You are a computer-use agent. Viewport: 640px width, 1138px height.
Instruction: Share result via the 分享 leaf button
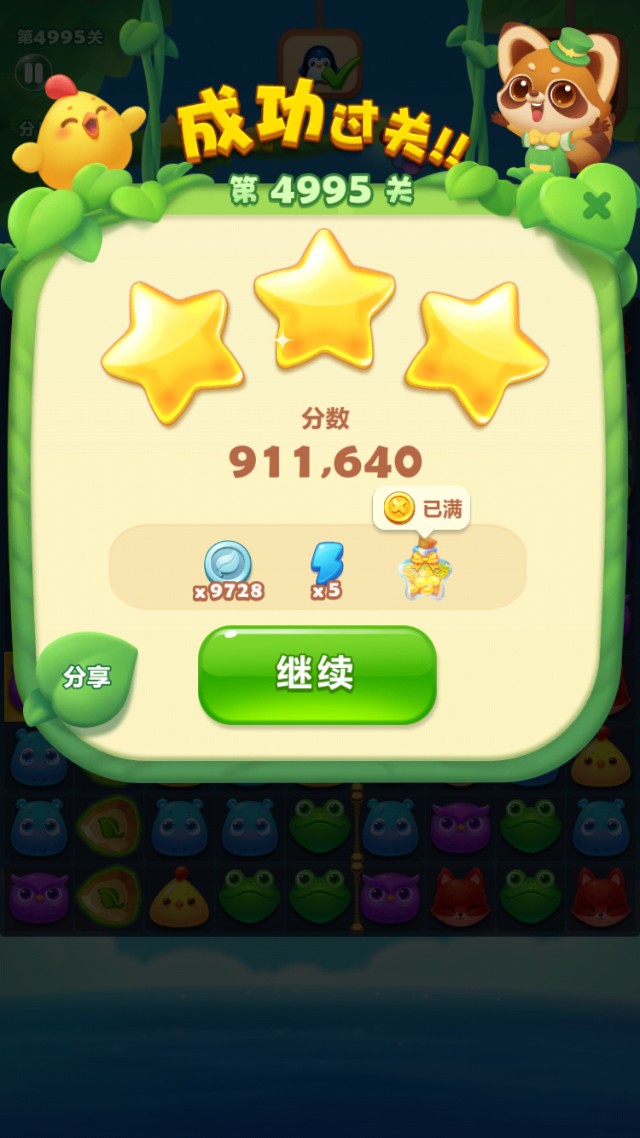point(88,677)
